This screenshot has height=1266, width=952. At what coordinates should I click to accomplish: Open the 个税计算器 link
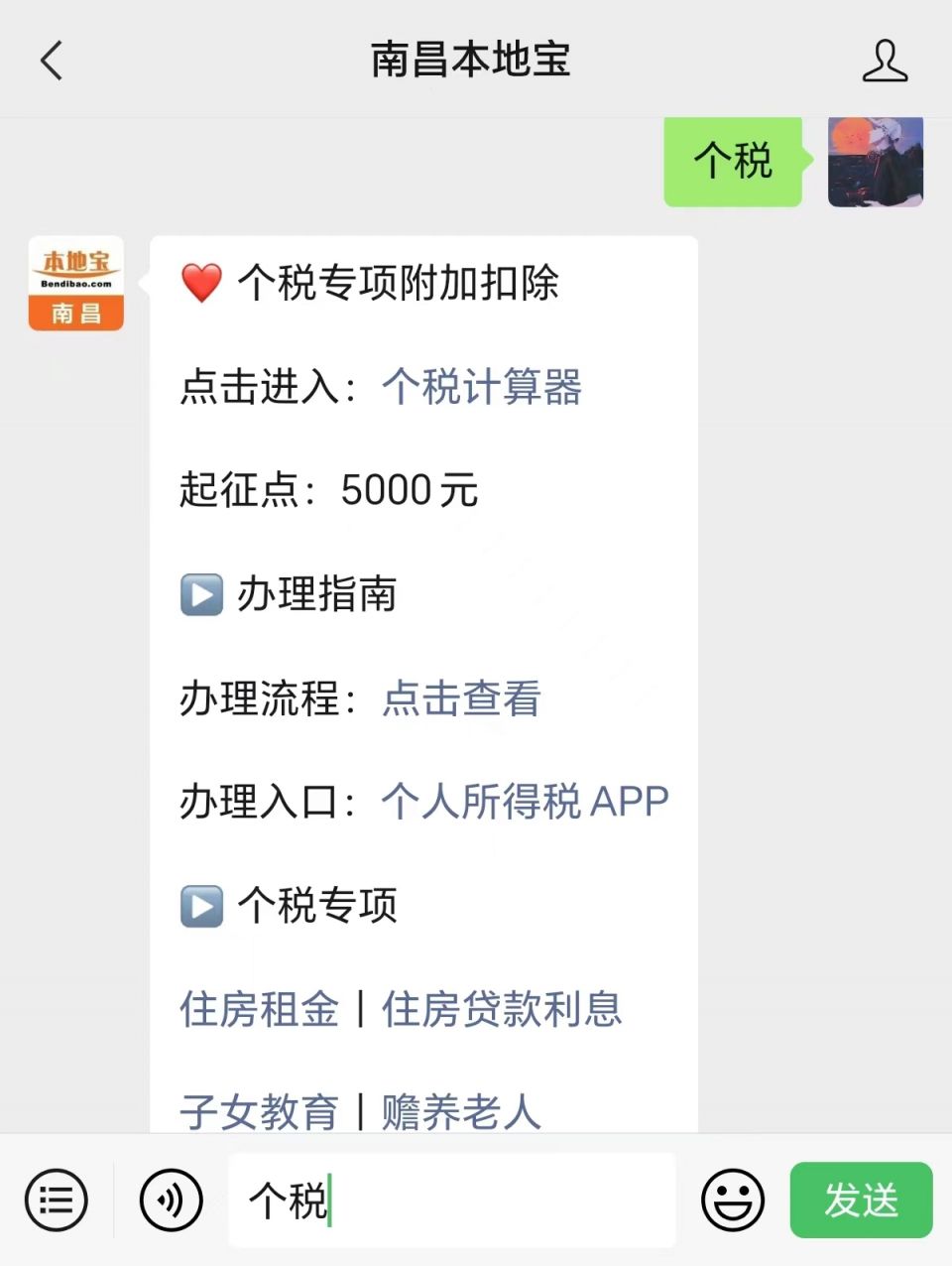pos(481,387)
